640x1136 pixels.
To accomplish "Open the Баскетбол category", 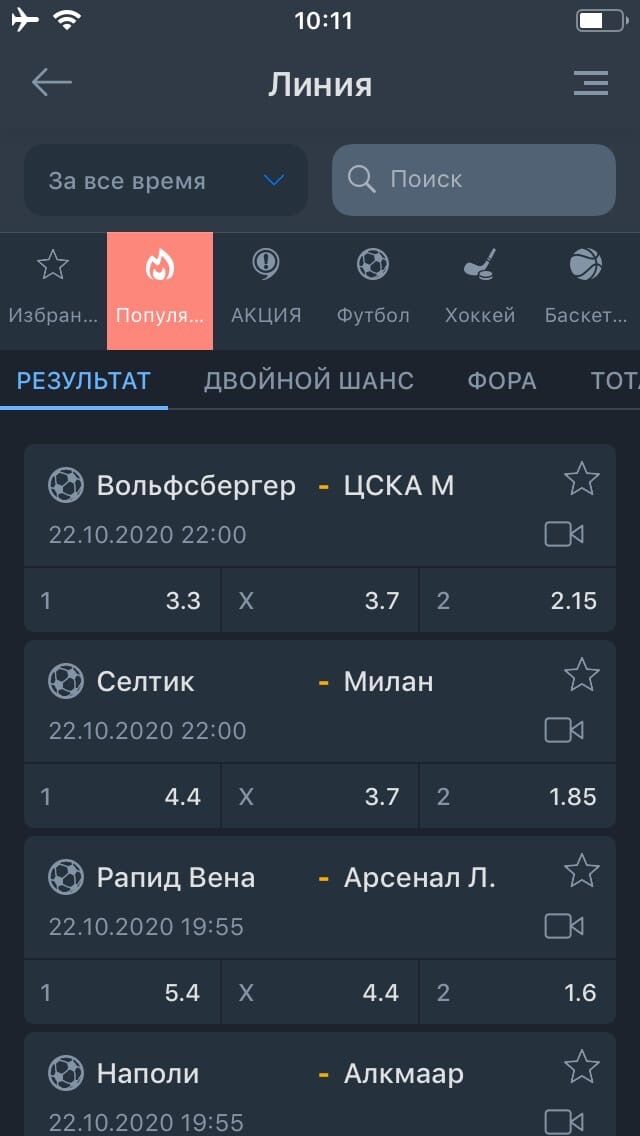I will pyautogui.click(x=586, y=291).
